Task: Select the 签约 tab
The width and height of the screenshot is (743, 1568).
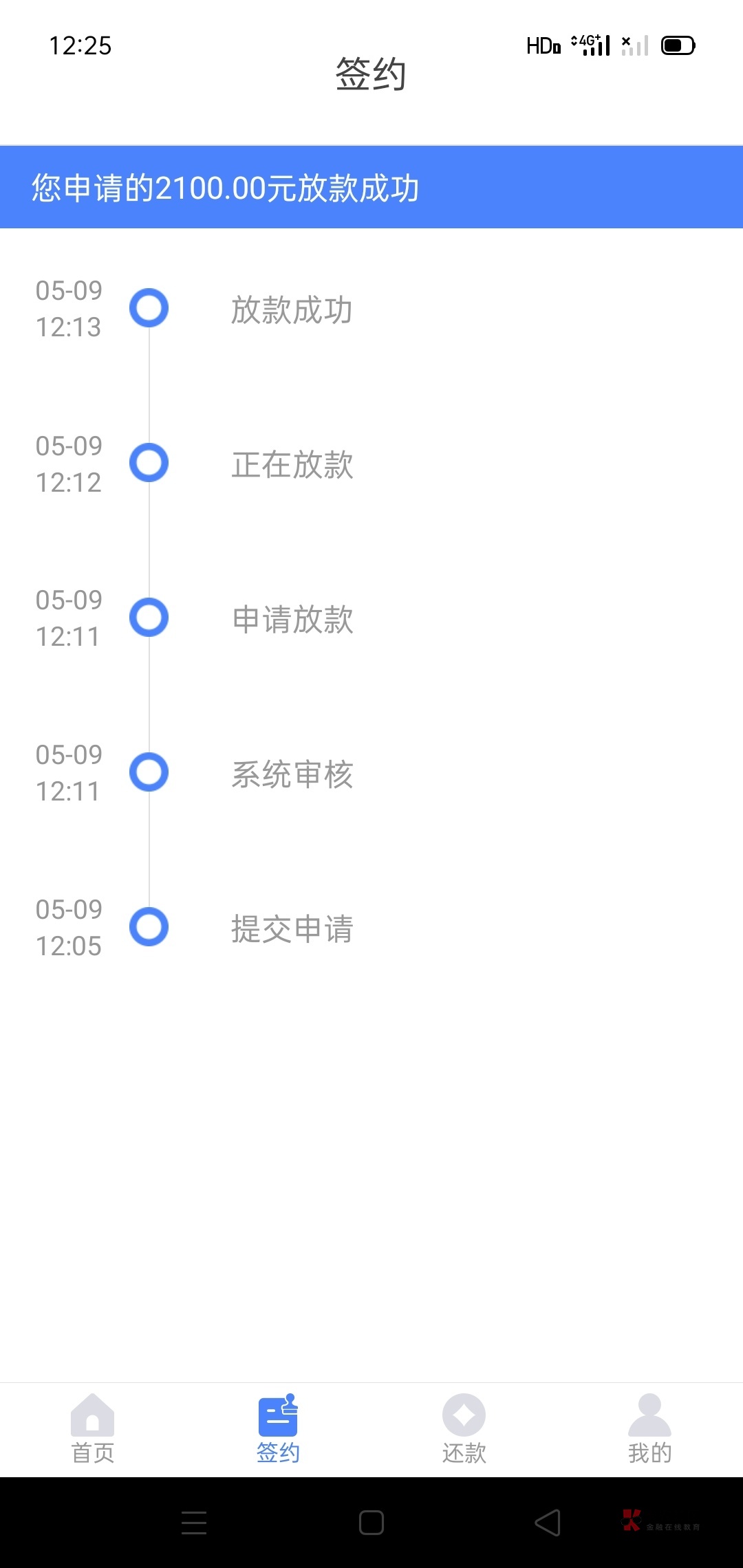Action: pyautogui.click(x=279, y=1430)
